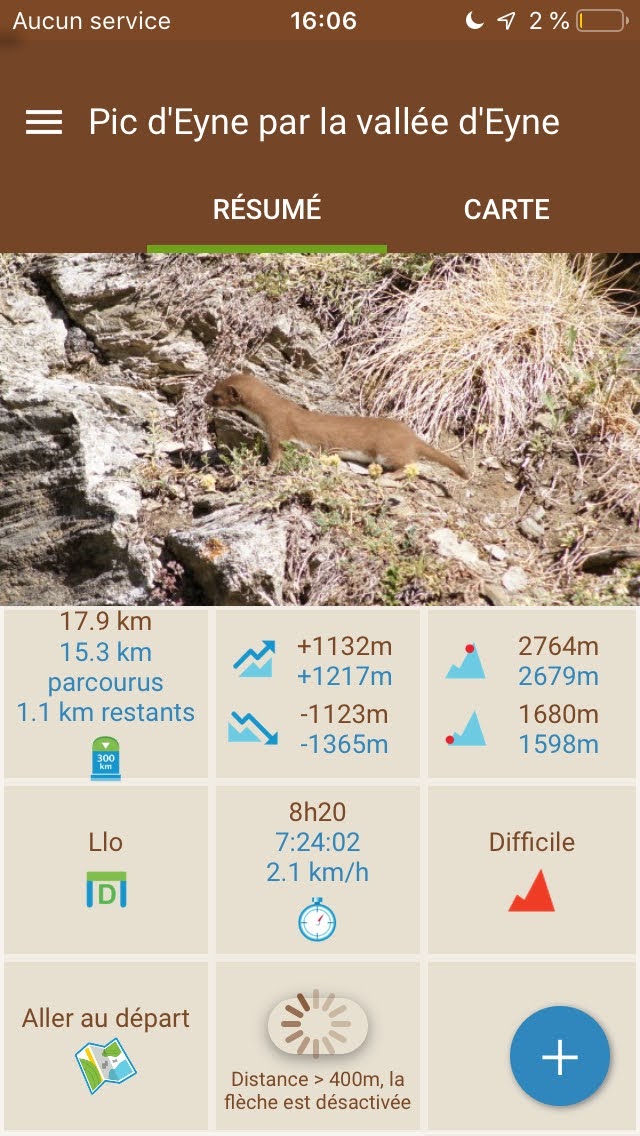
Task: Tap the Aller au départ tile
Action: pyautogui.click(x=106, y=1046)
